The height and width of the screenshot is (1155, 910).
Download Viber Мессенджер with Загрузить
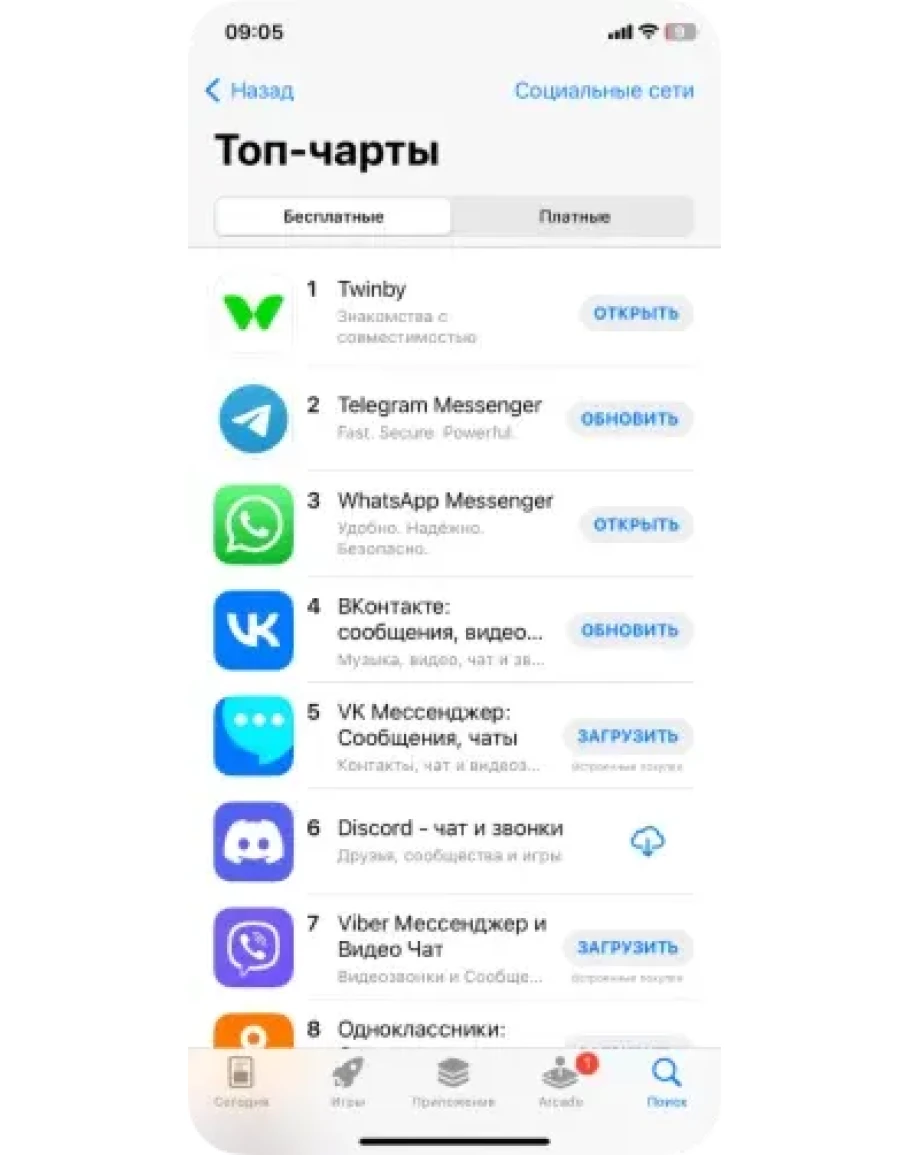point(627,947)
